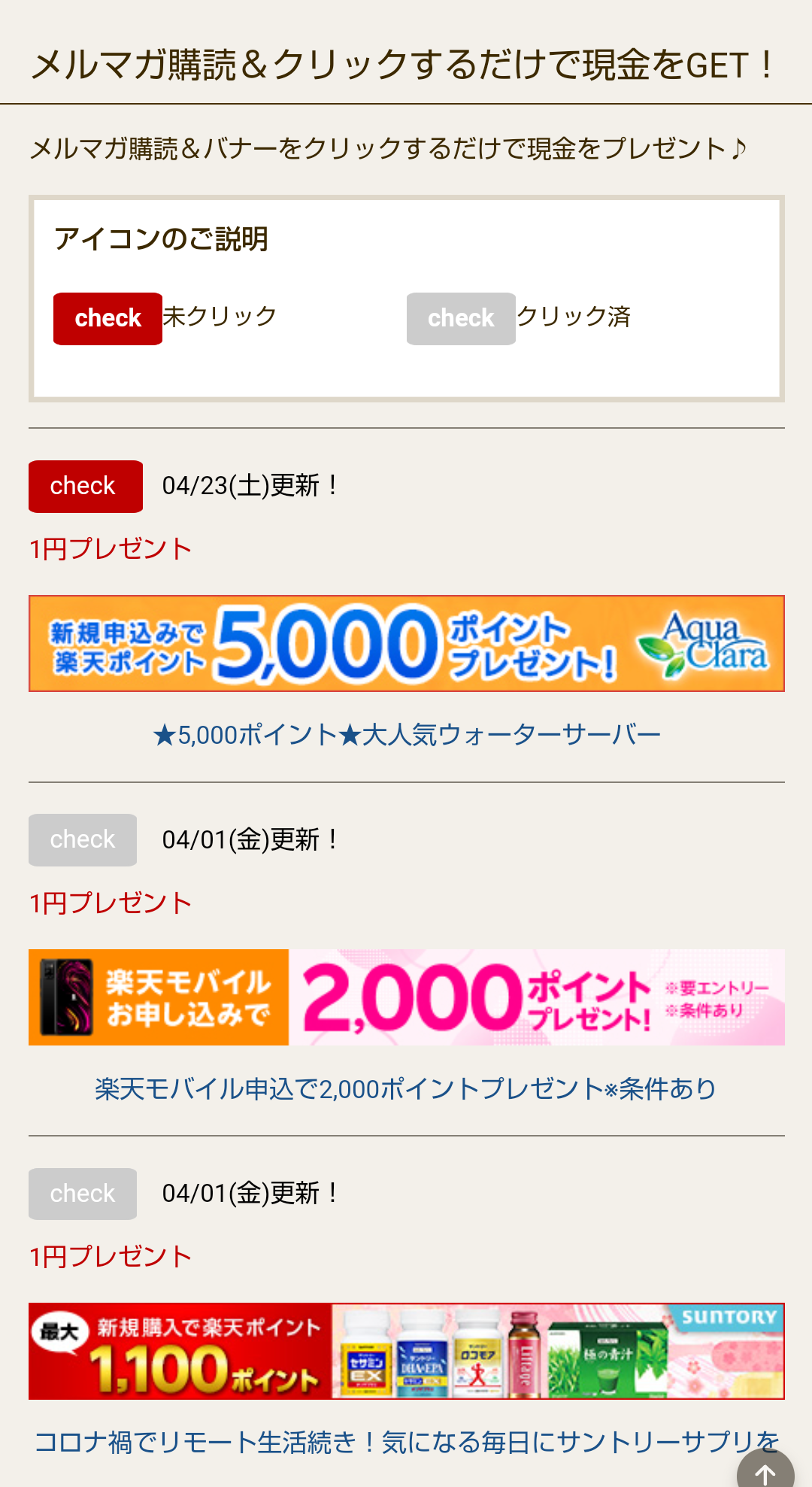The image size is (812, 1487).
Task: Tap the red check button for 04/23 update
Action: pos(85,487)
